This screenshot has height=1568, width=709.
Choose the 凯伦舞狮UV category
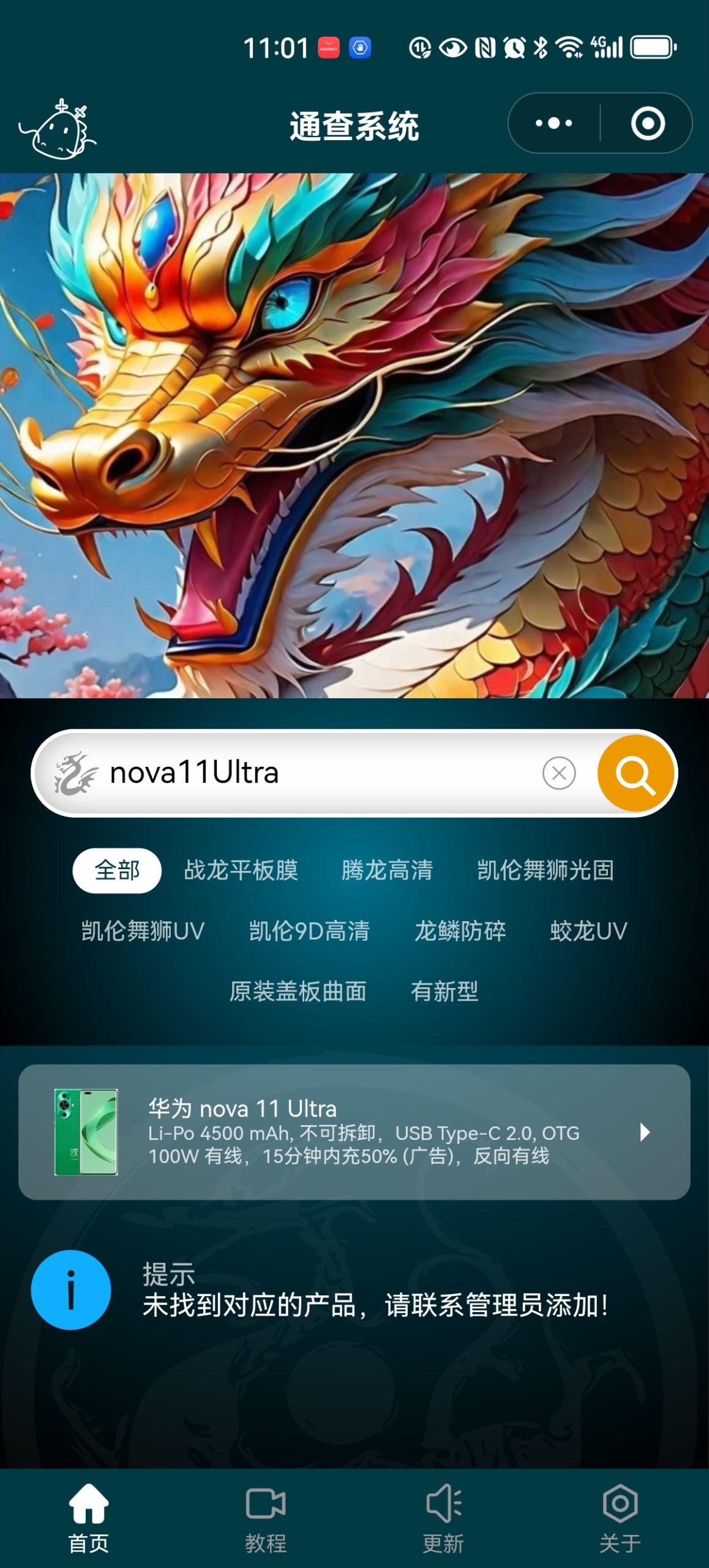click(143, 931)
